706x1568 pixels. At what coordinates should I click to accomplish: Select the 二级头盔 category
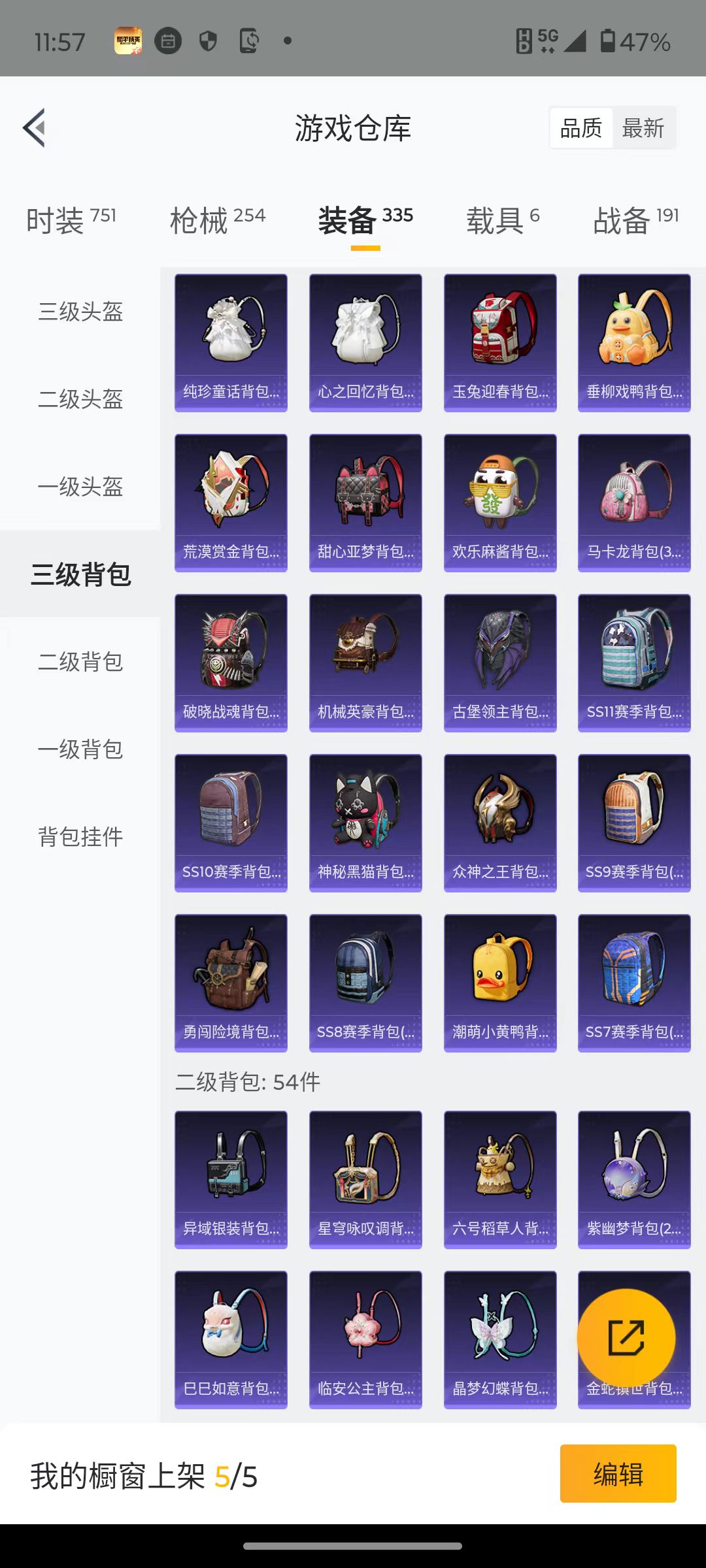coord(80,399)
